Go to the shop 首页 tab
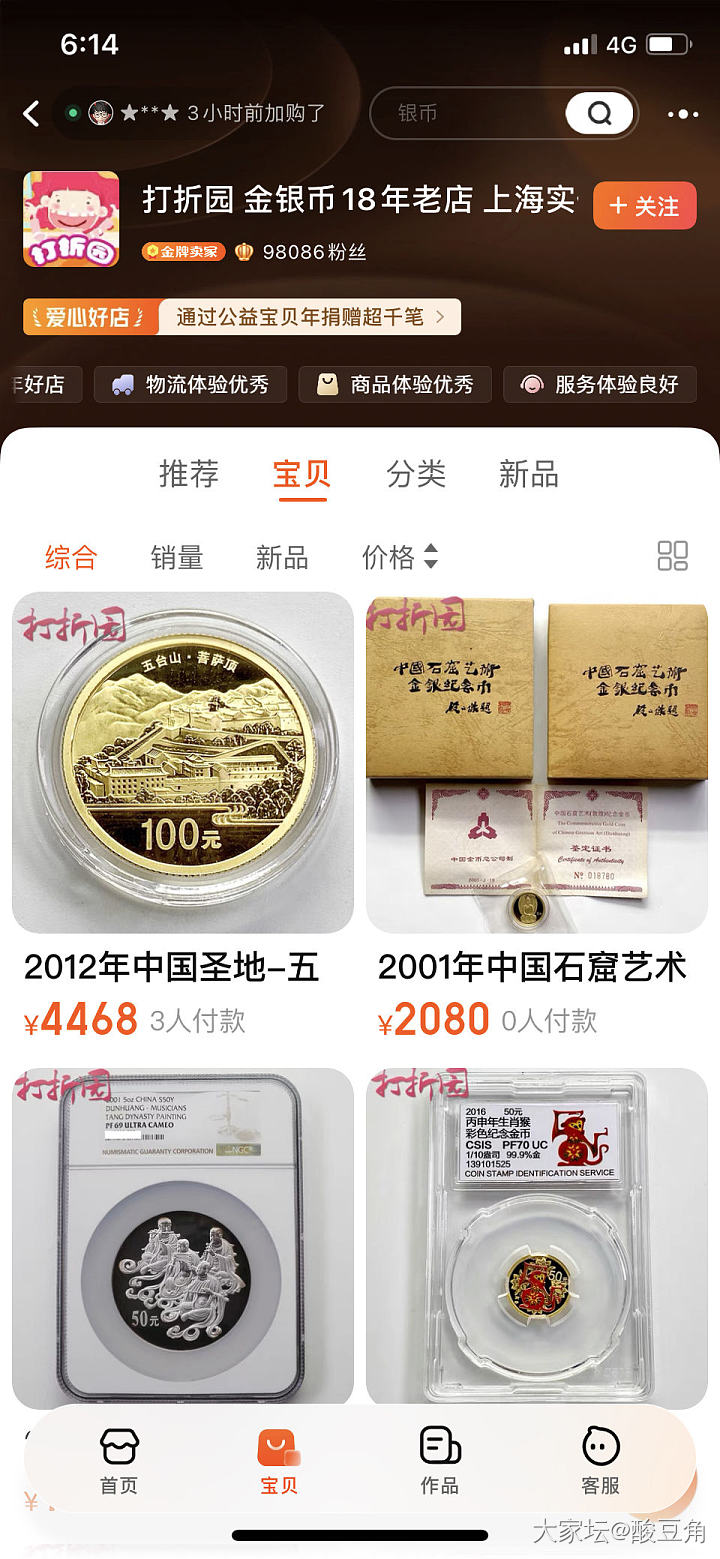This screenshot has height=1559, width=720. click(119, 1461)
